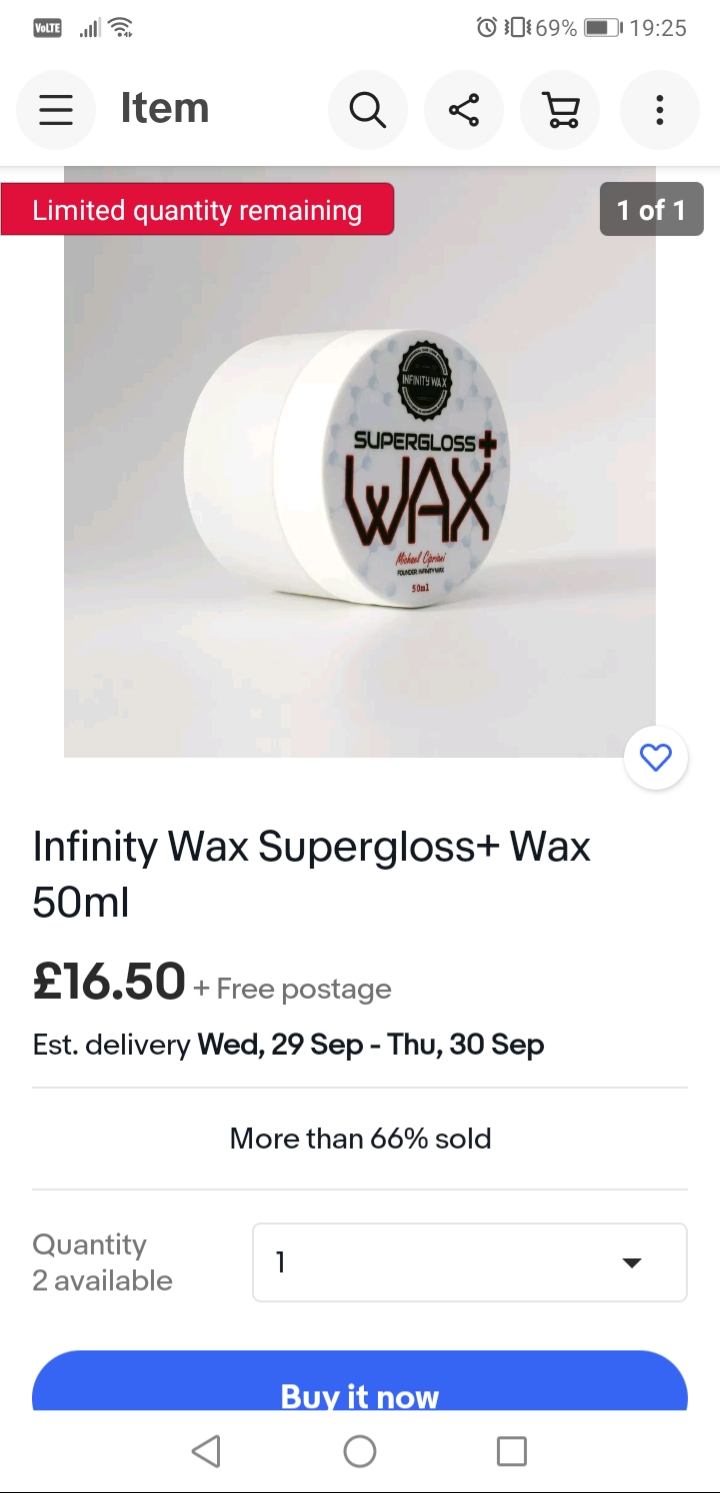
Task: Go to the phone's home screen
Action: [360, 1451]
